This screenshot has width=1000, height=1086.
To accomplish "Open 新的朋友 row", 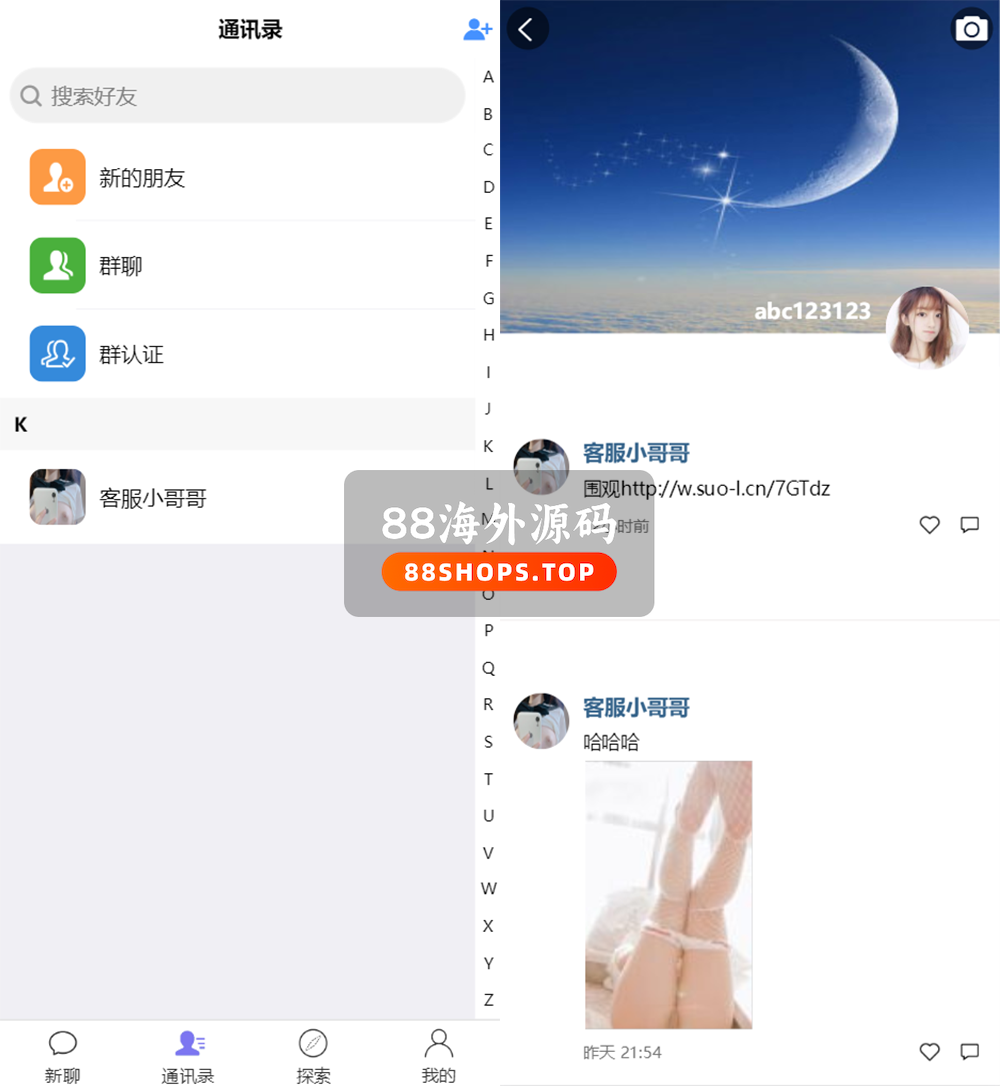I will [x=237, y=178].
